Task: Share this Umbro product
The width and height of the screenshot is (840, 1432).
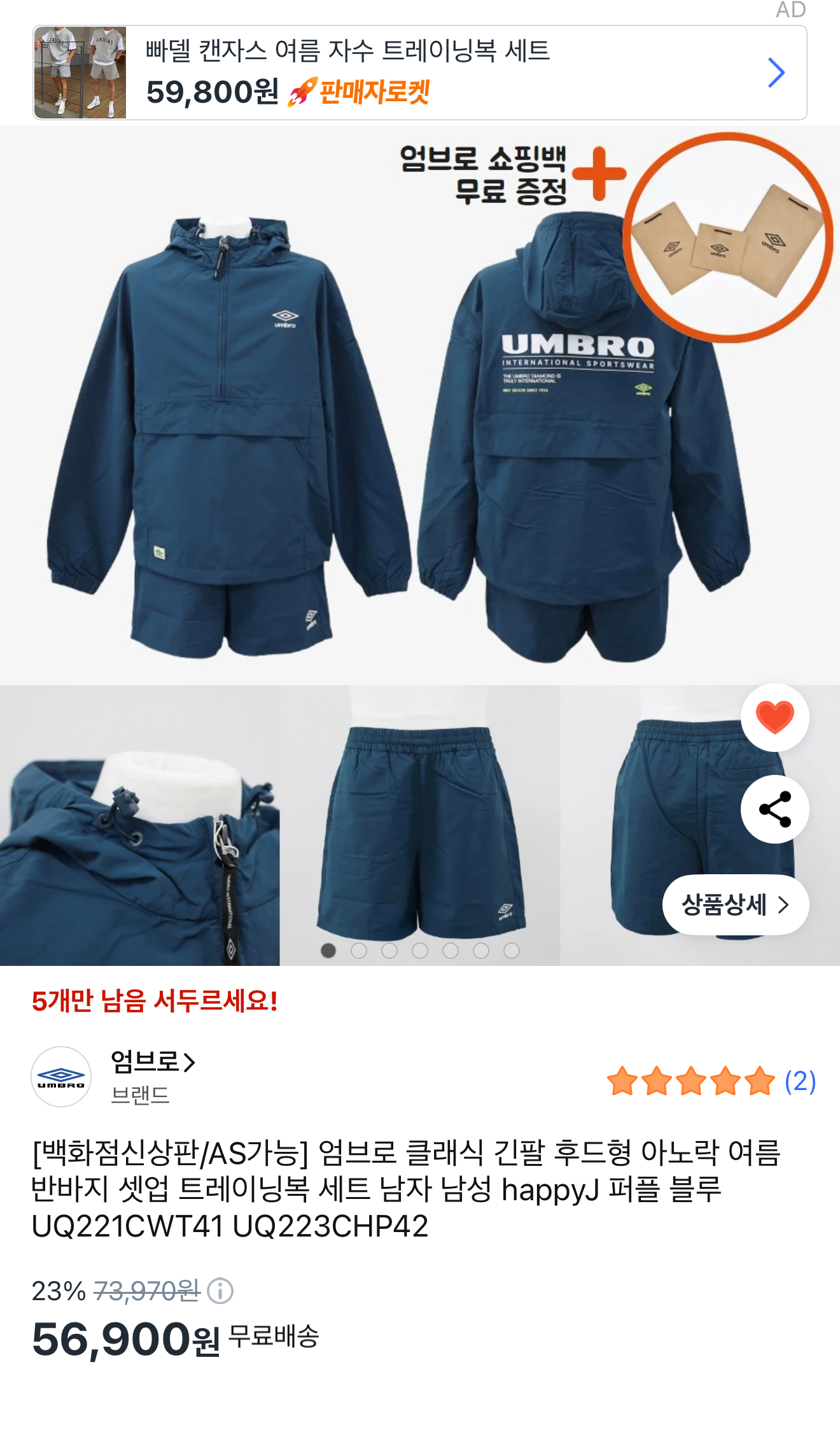Action: (774, 809)
